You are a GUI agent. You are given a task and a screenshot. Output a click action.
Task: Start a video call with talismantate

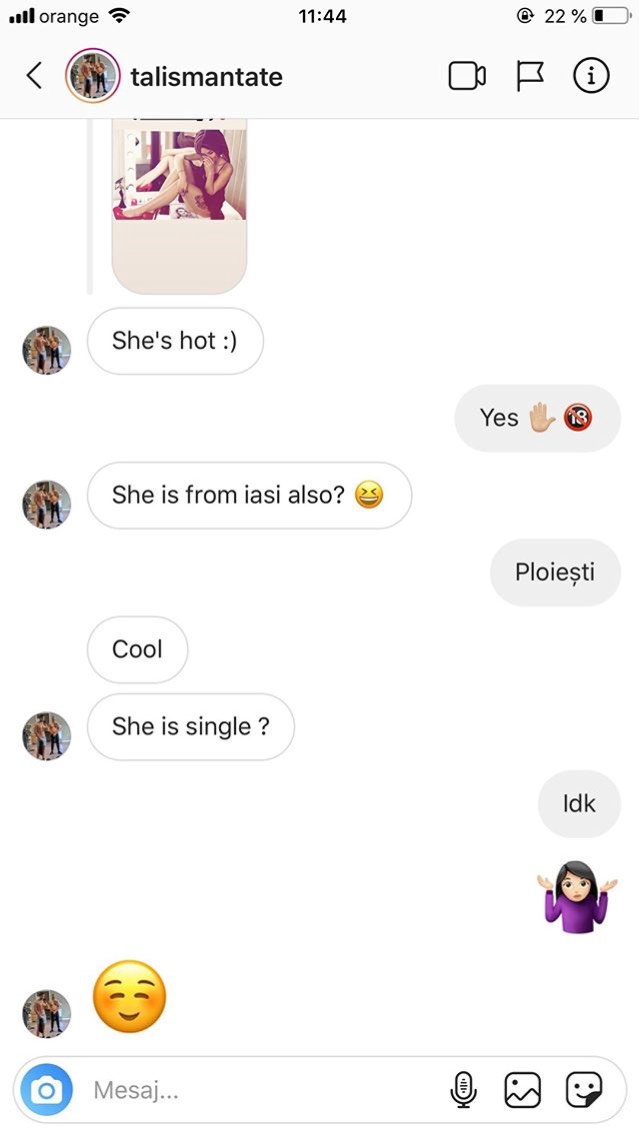[467, 76]
